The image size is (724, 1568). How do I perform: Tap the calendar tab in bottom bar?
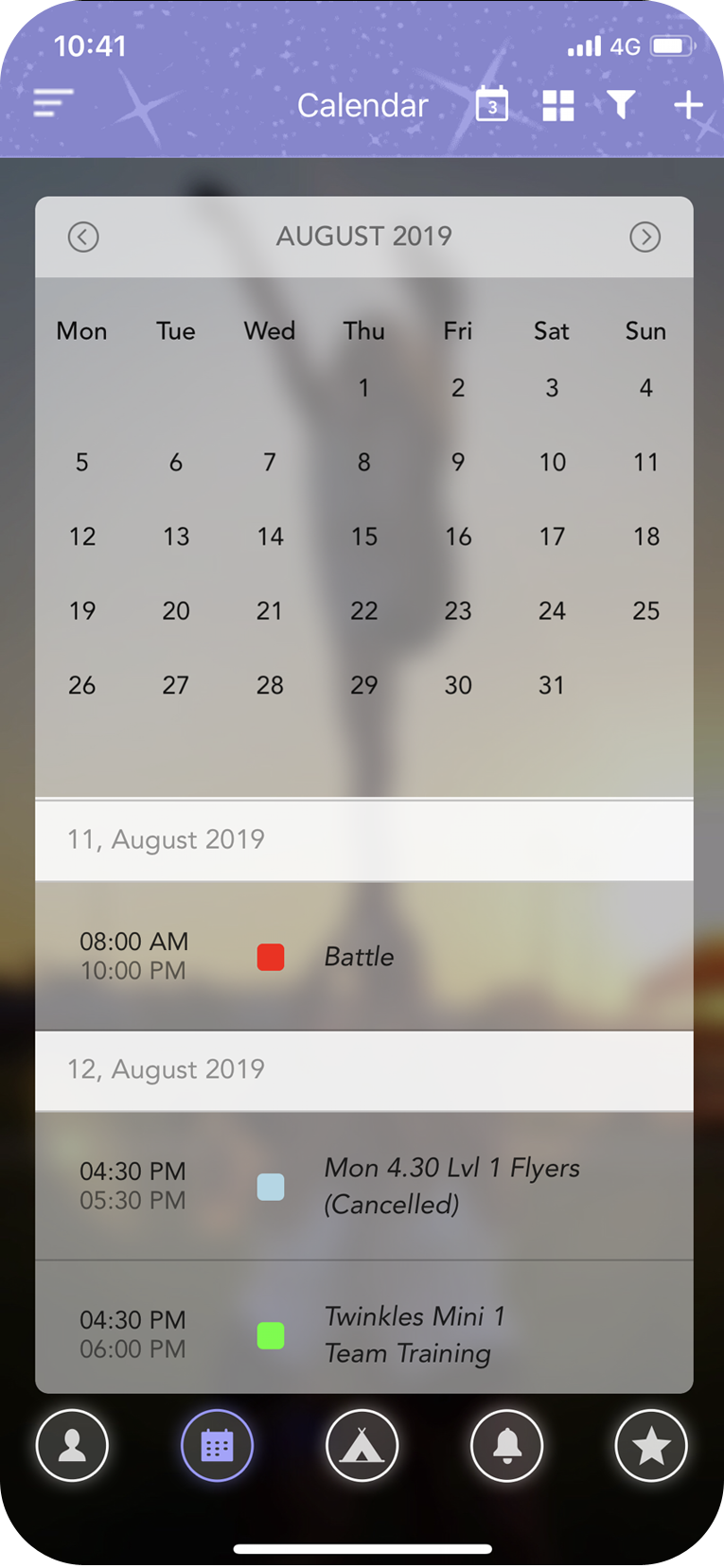[x=217, y=1446]
